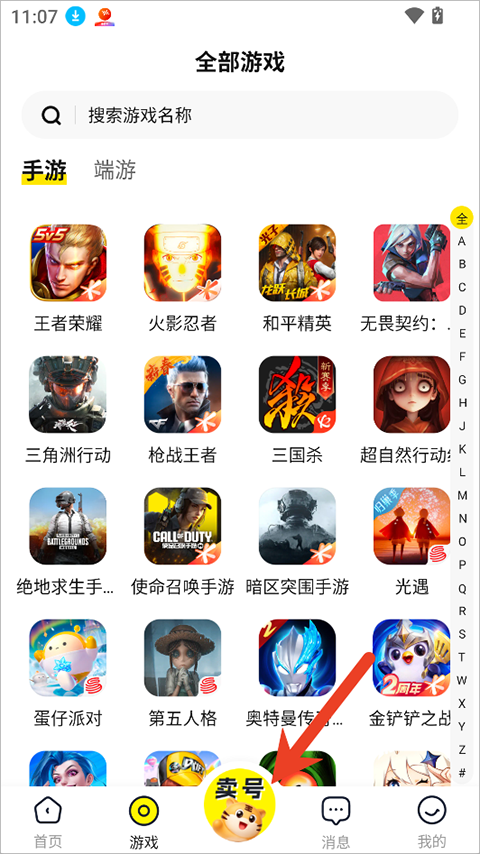Choose the 蛋仔派对 game
480x854 pixels.
click(x=68, y=673)
